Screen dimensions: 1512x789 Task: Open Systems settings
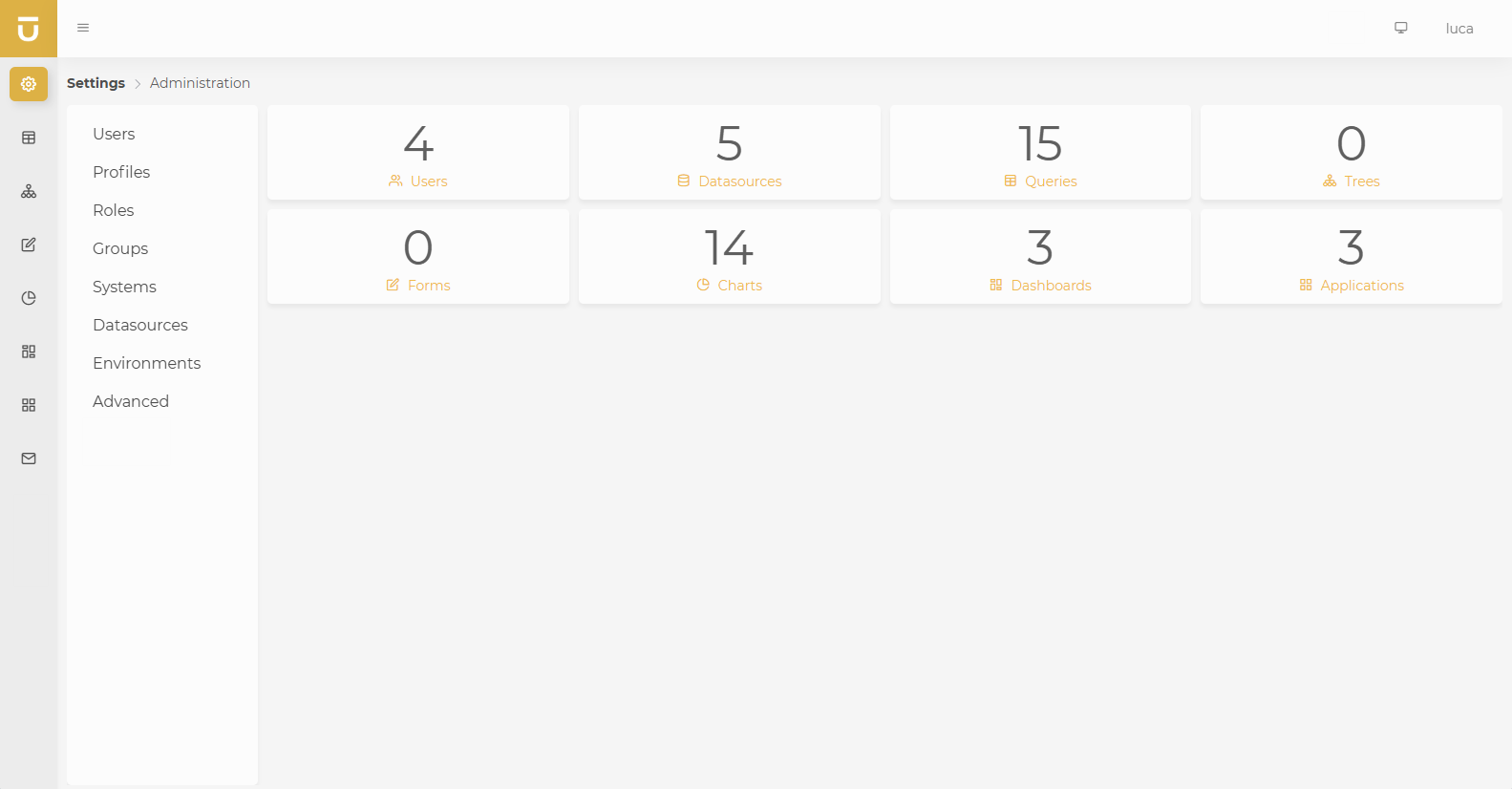(x=124, y=287)
